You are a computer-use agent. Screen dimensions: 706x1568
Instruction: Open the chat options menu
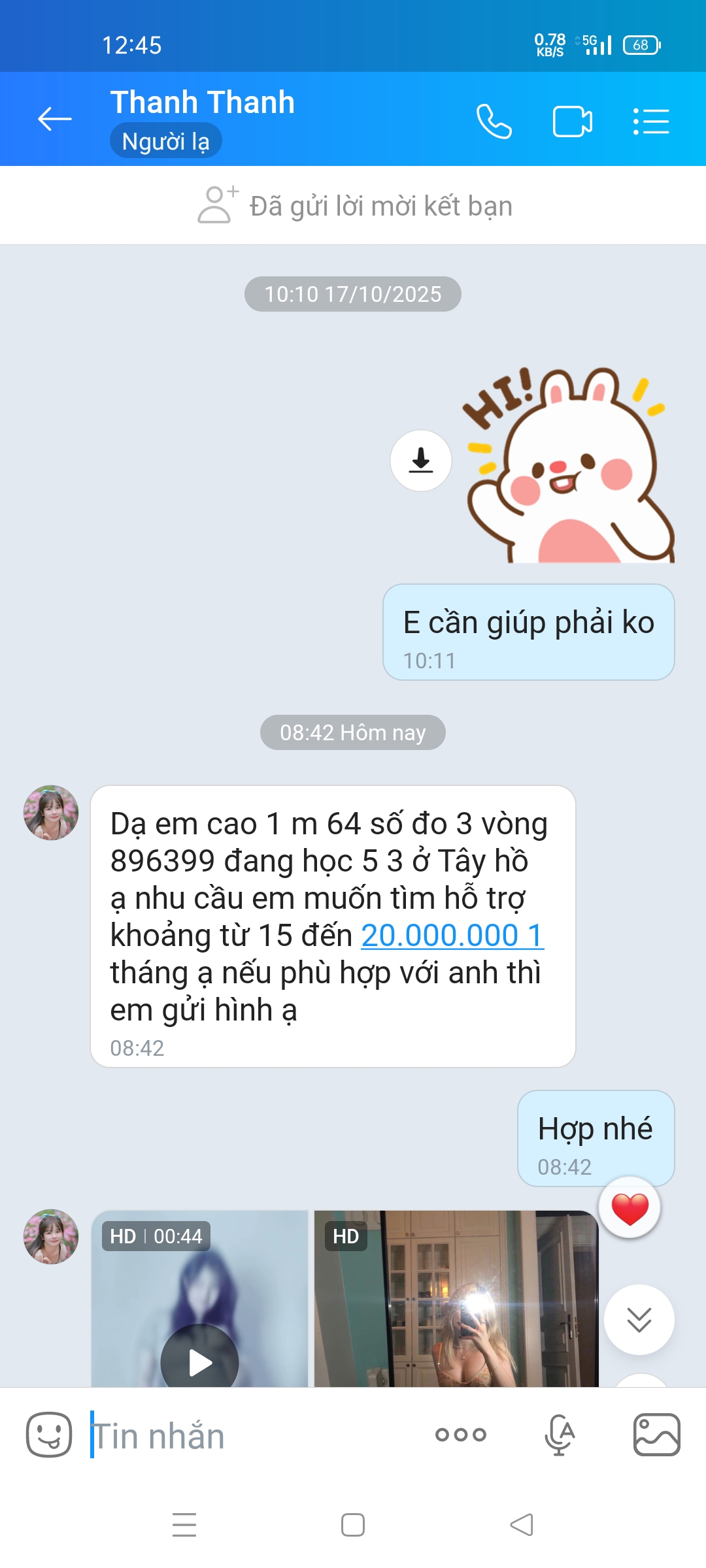(x=651, y=122)
